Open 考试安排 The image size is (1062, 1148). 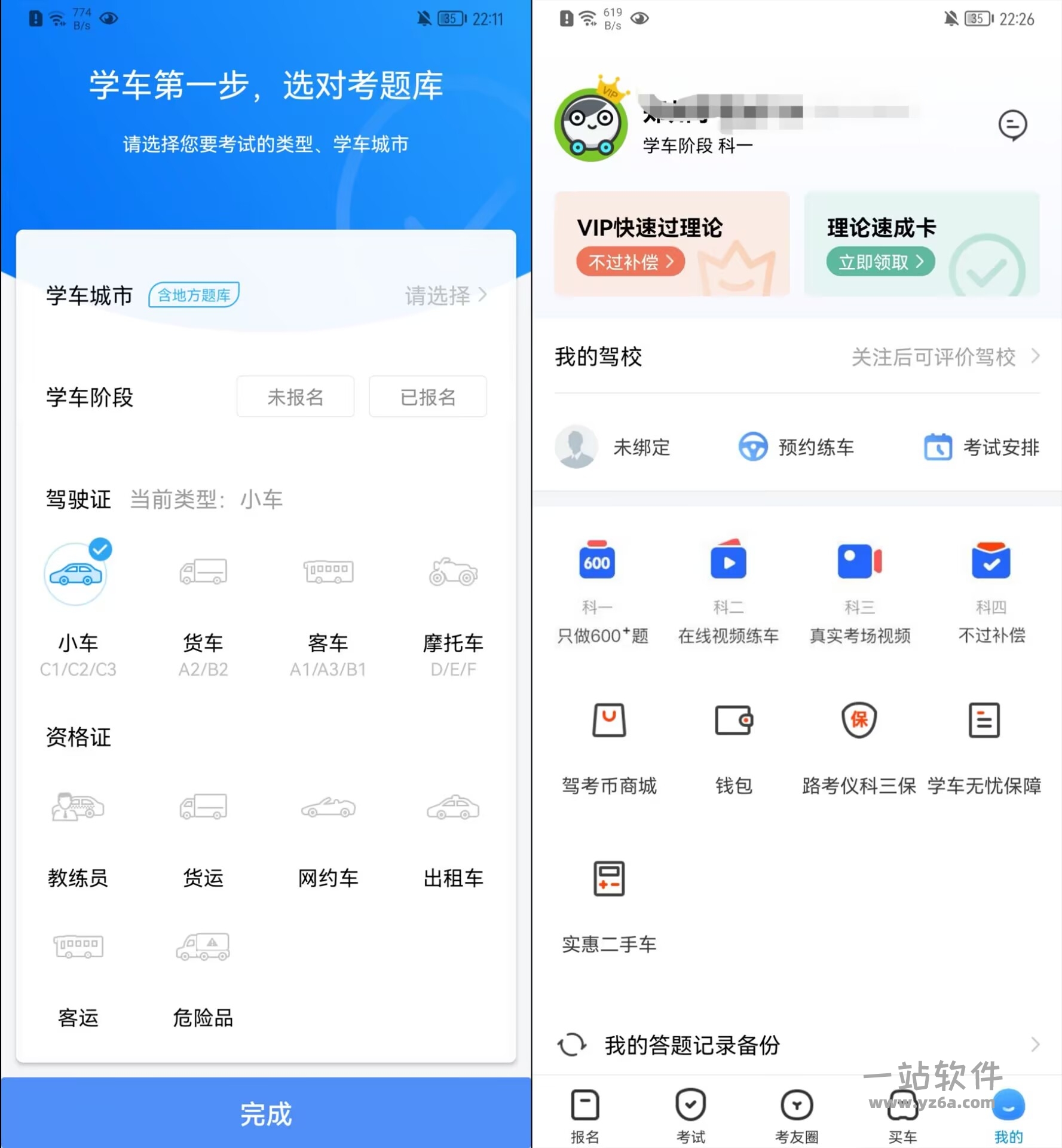pyautogui.click(x=982, y=447)
